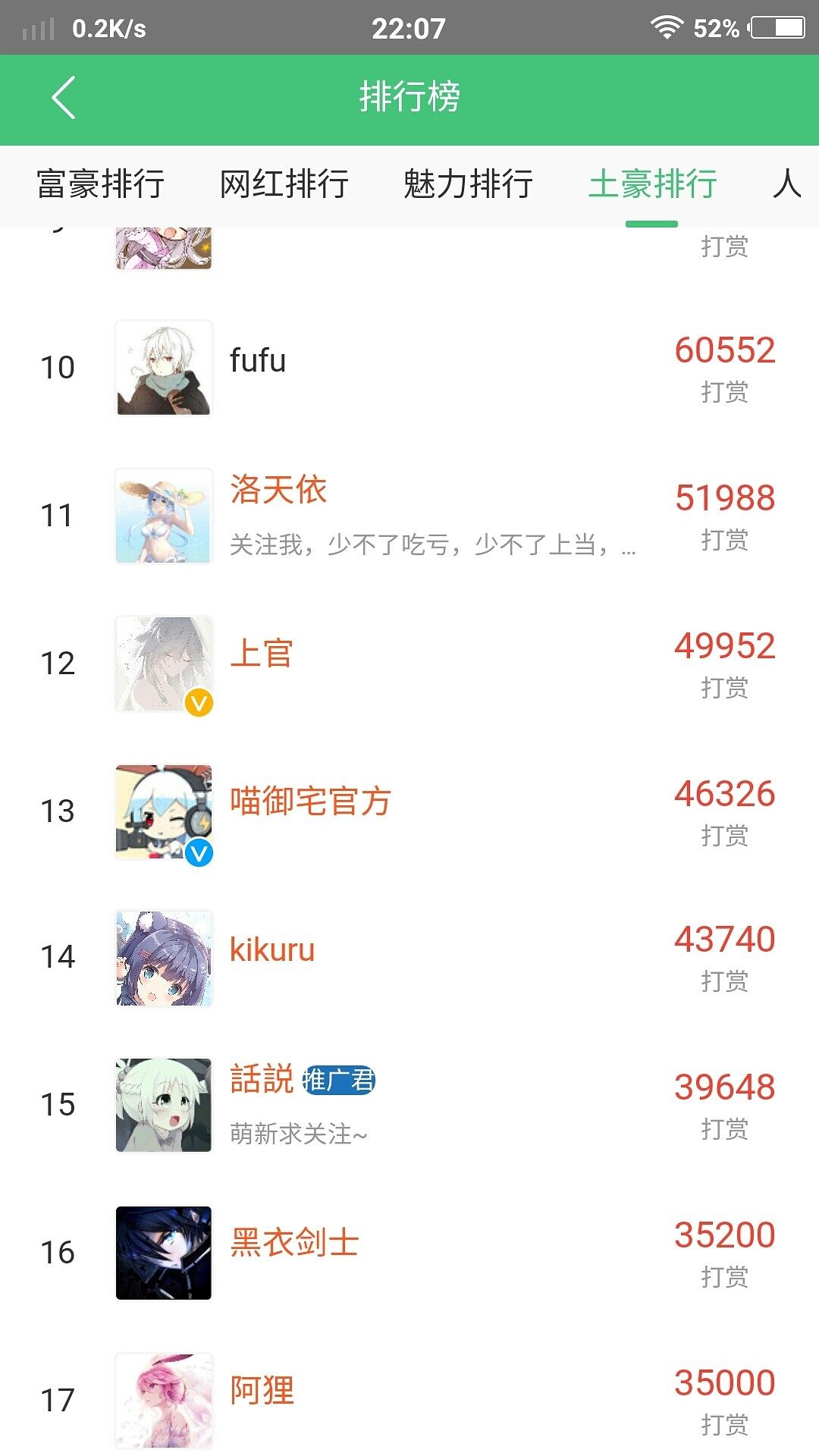819x1456 pixels.
Task: Open 上官's ranking entry
Action: click(409, 664)
